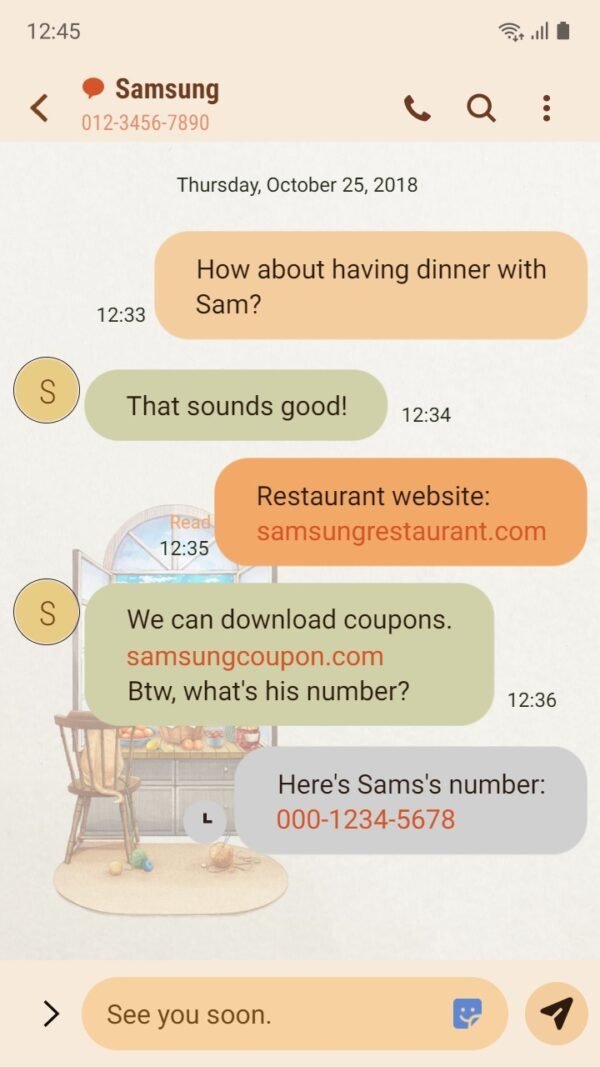The width and height of the screenshot is (600, 1067).
Task: Open the overflow menu
Action: coord(546,107)
